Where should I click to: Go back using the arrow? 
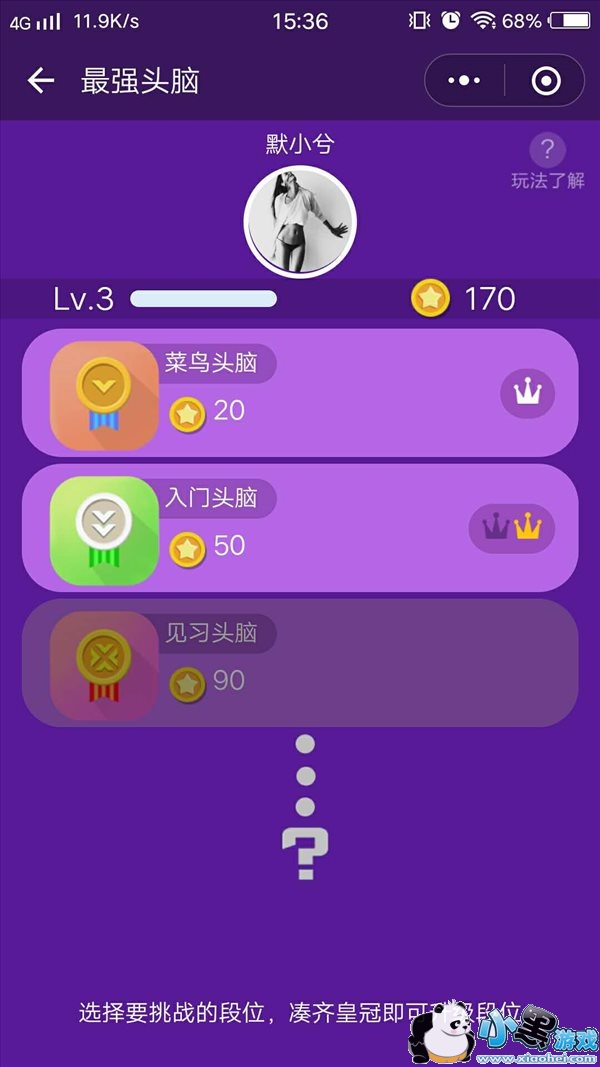click(40, 81)
